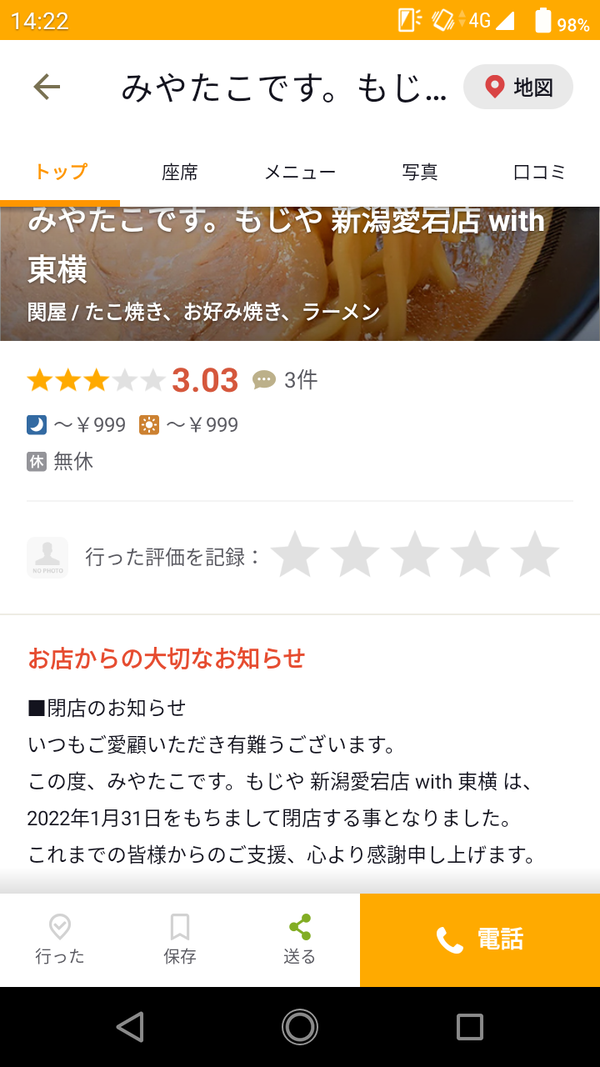This screenshot has height=1067, width=600.
Task: Rate the restaurant five stars
Action: [x=535, y=555]
